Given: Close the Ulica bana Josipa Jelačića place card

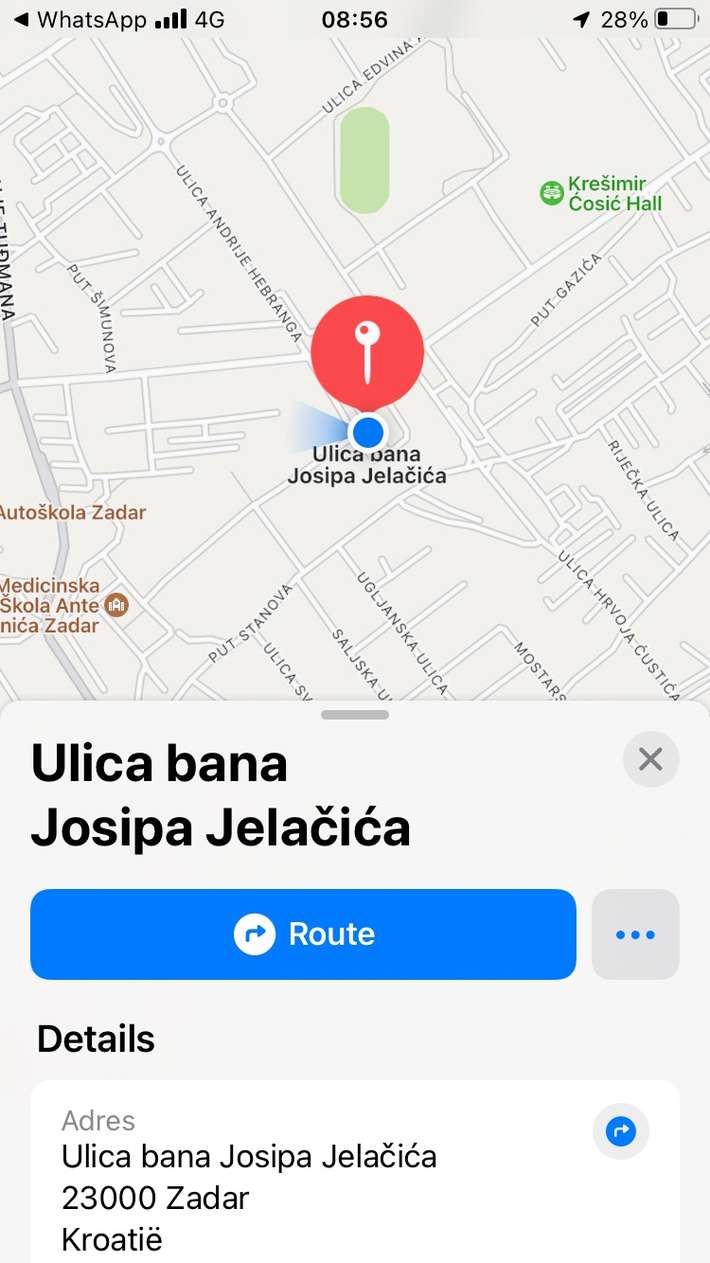Looking at the screenshot, I should coord(650,760).
